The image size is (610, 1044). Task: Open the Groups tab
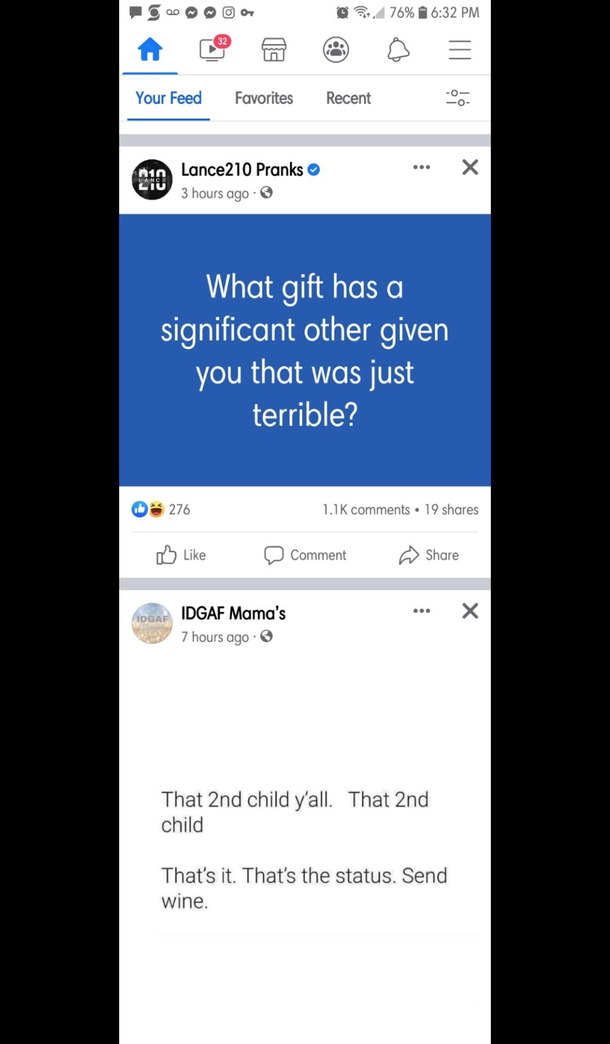(x=336, y=50)
